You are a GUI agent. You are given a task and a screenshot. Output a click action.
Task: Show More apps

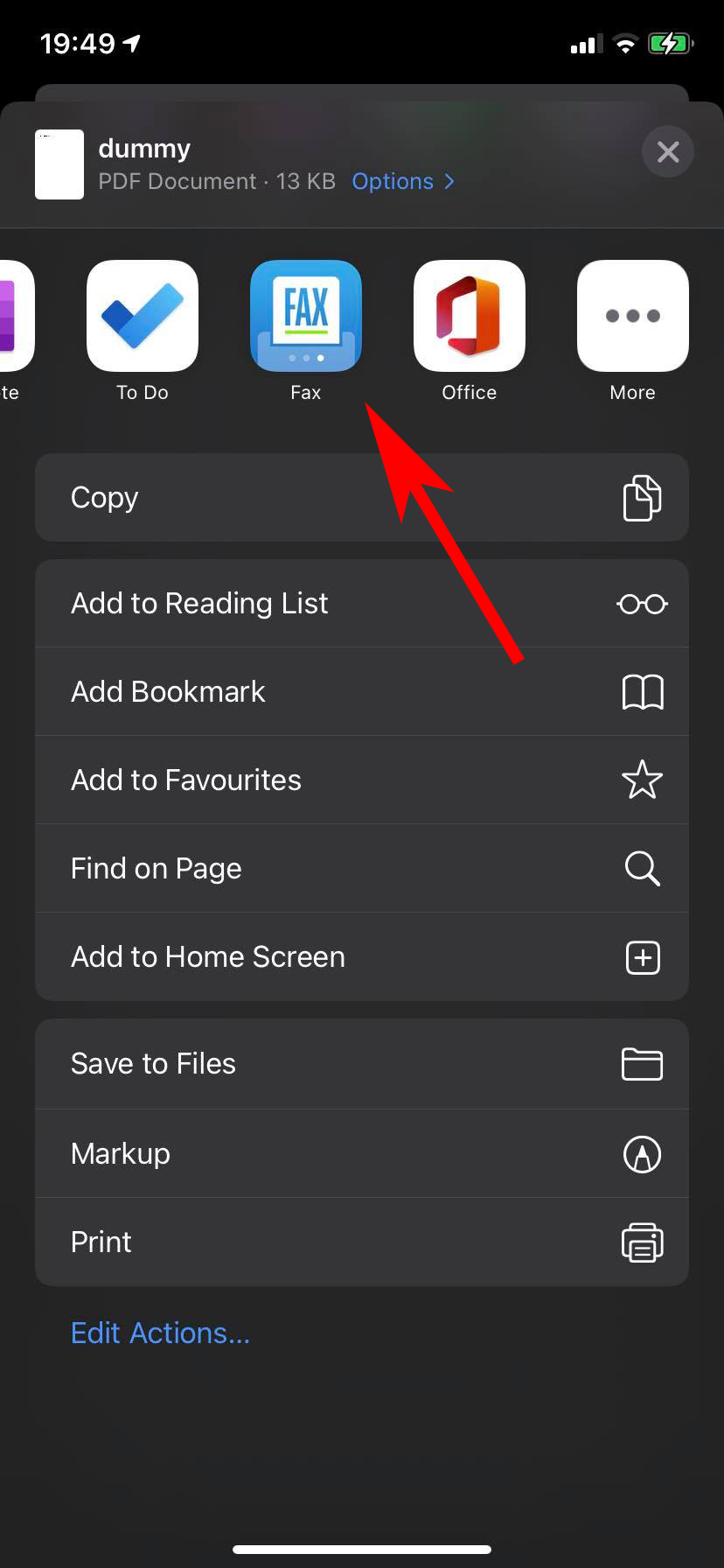[x=632, y=317]
